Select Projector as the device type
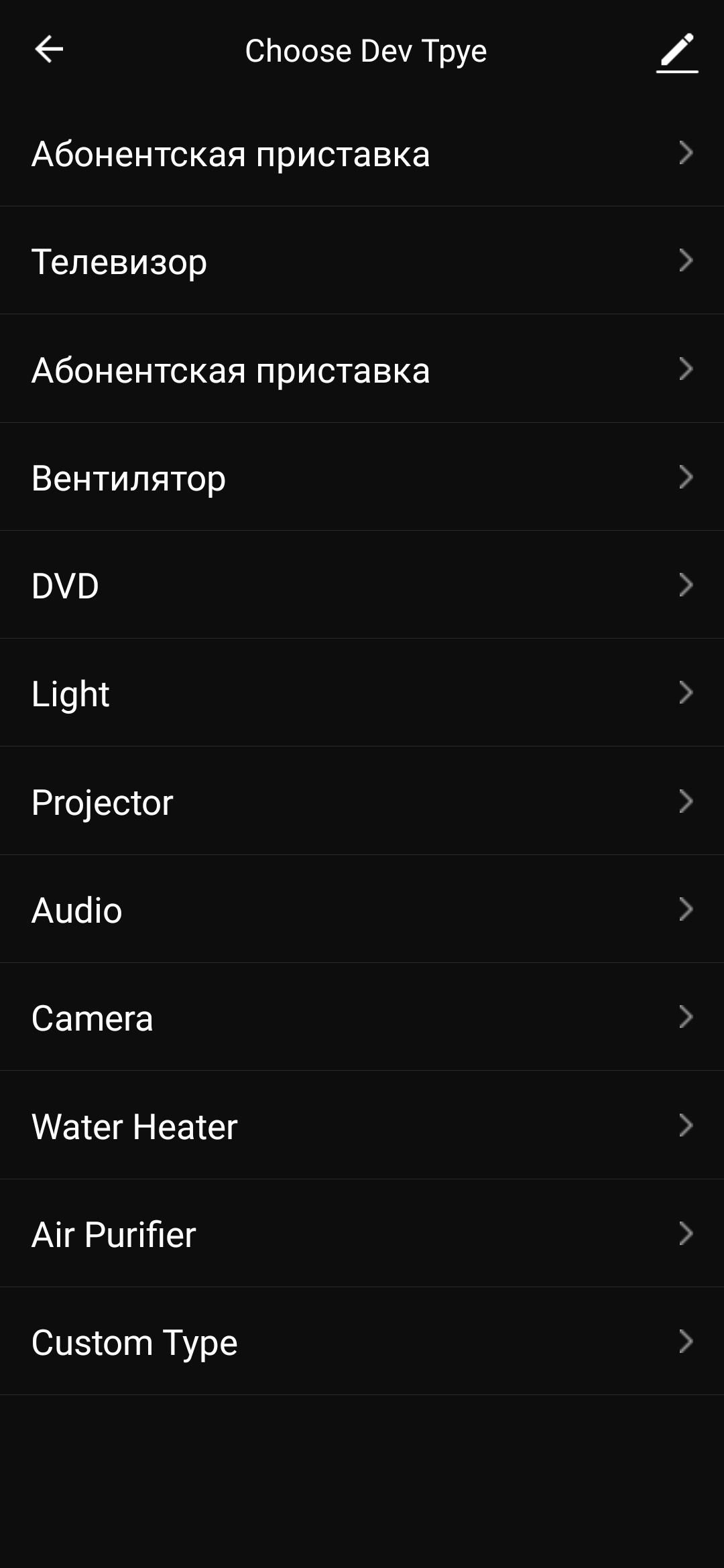Screen dimensions: 724x1568 click(x=362, y=801)
